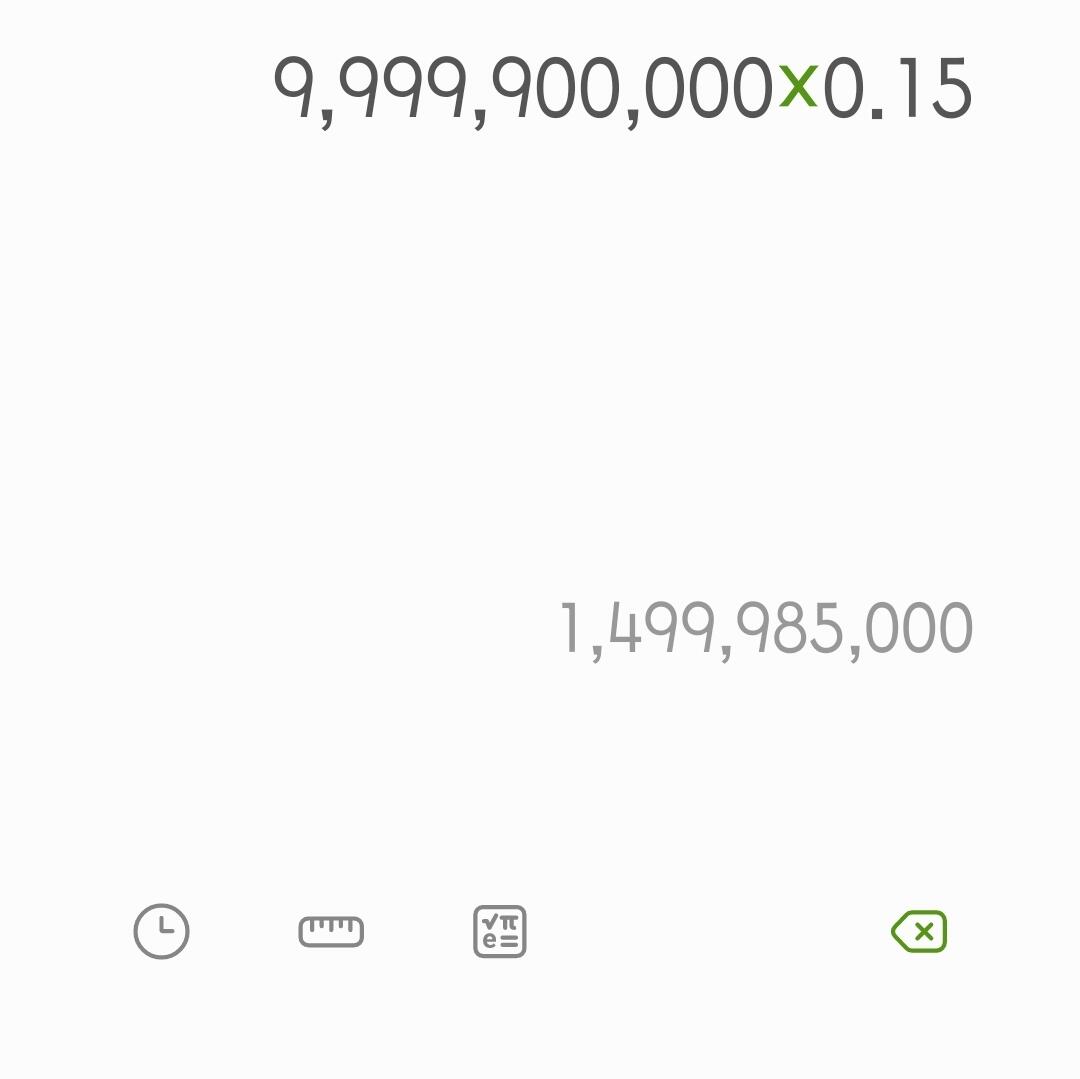Delete the last digit with backspace

pyautogui.click(x=919, y=932)
